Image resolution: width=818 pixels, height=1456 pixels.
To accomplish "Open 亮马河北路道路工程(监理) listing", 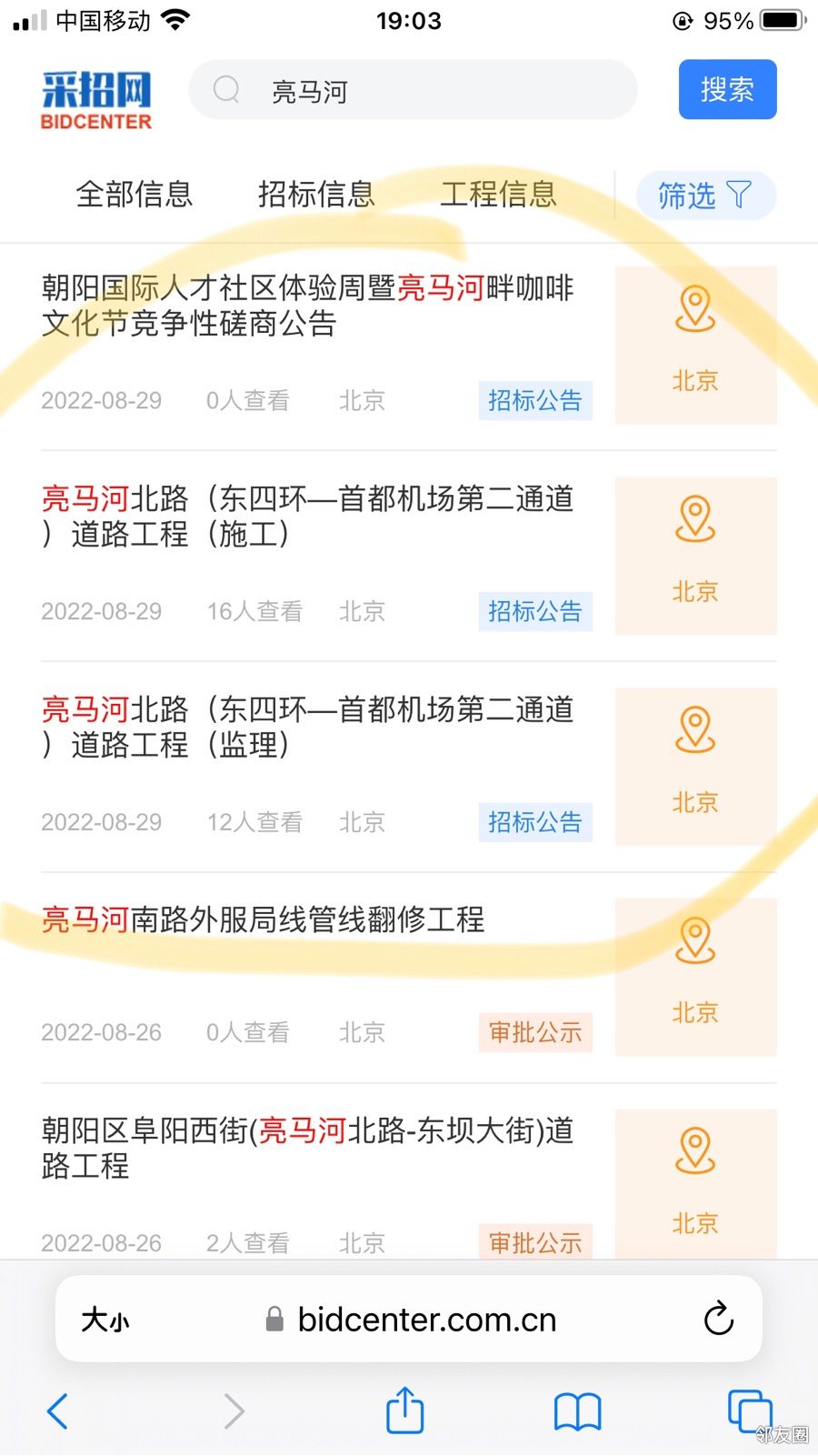I will [307, 728].
